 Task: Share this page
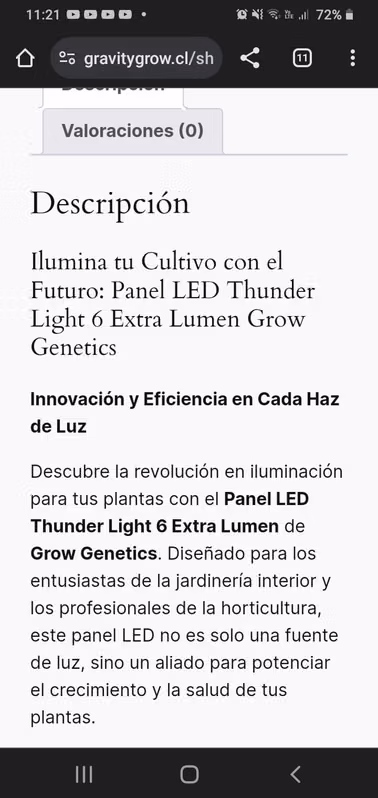tap(250, 58)
